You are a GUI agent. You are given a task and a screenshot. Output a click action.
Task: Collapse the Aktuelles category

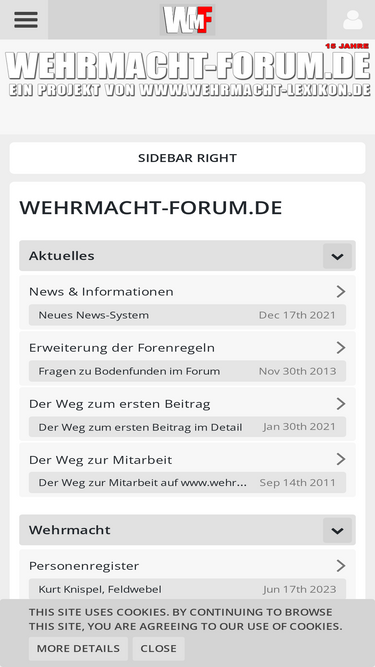(x=337, y=256)
